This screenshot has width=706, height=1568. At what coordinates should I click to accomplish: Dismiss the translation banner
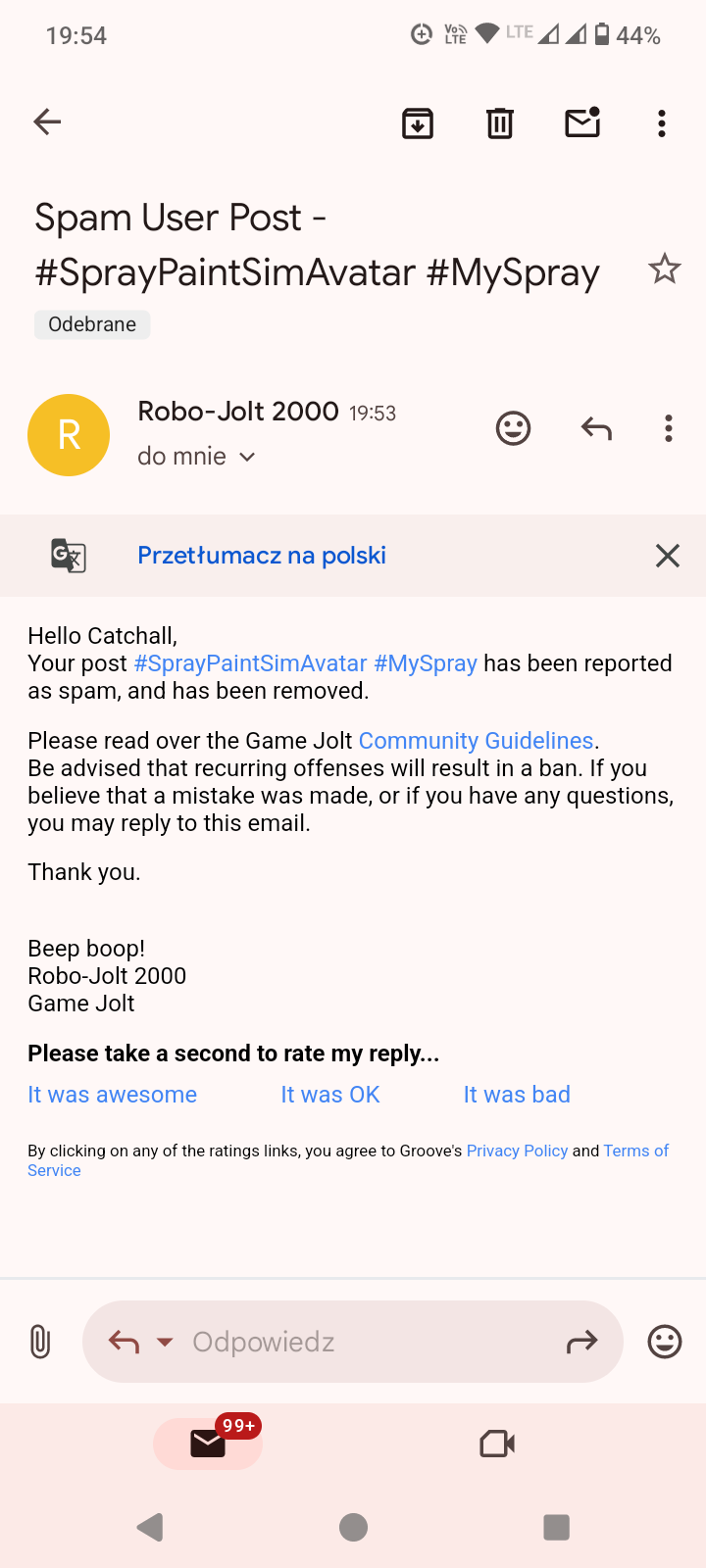pos(668,556)
